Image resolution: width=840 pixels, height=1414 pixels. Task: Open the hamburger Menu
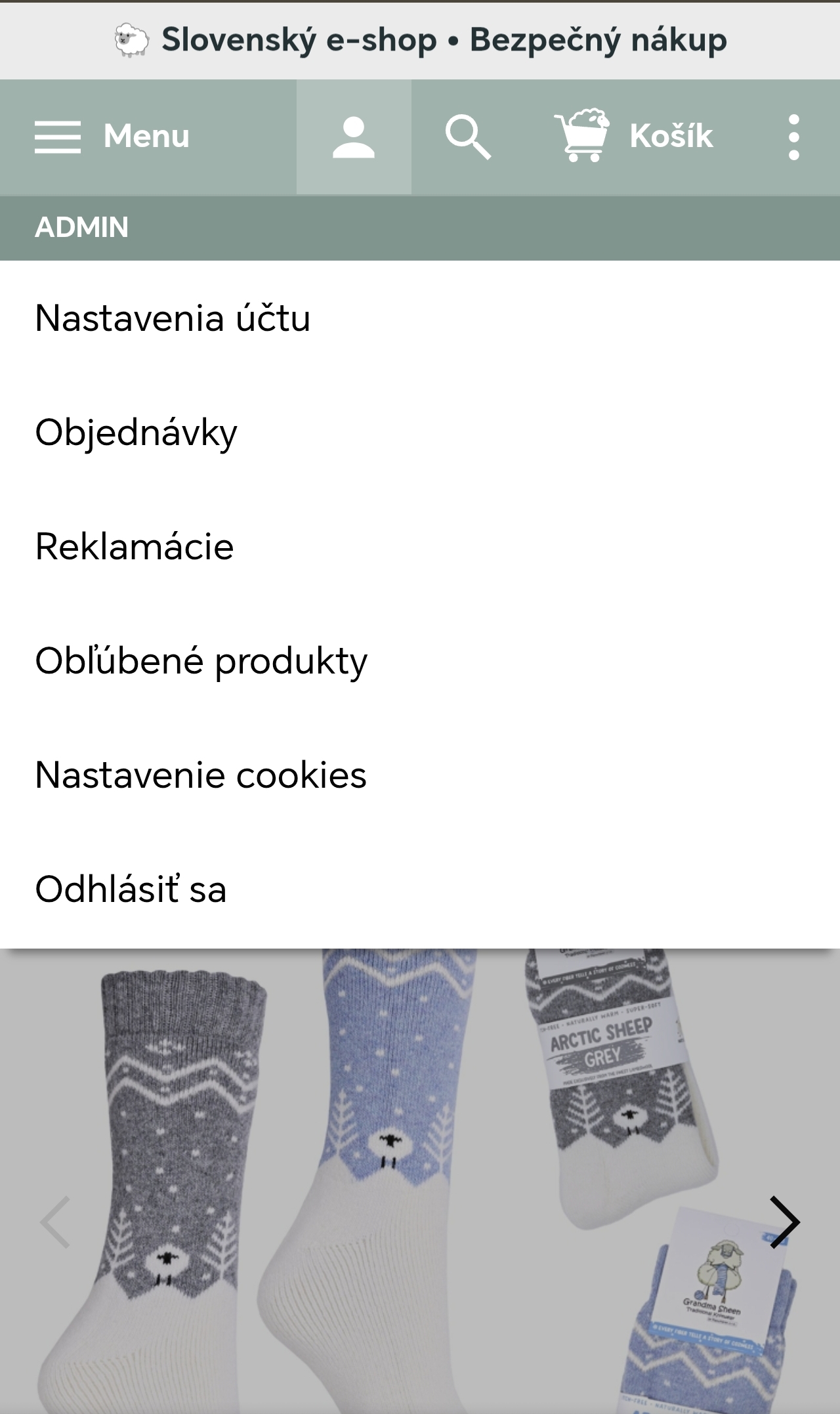(x=112, y=137)
